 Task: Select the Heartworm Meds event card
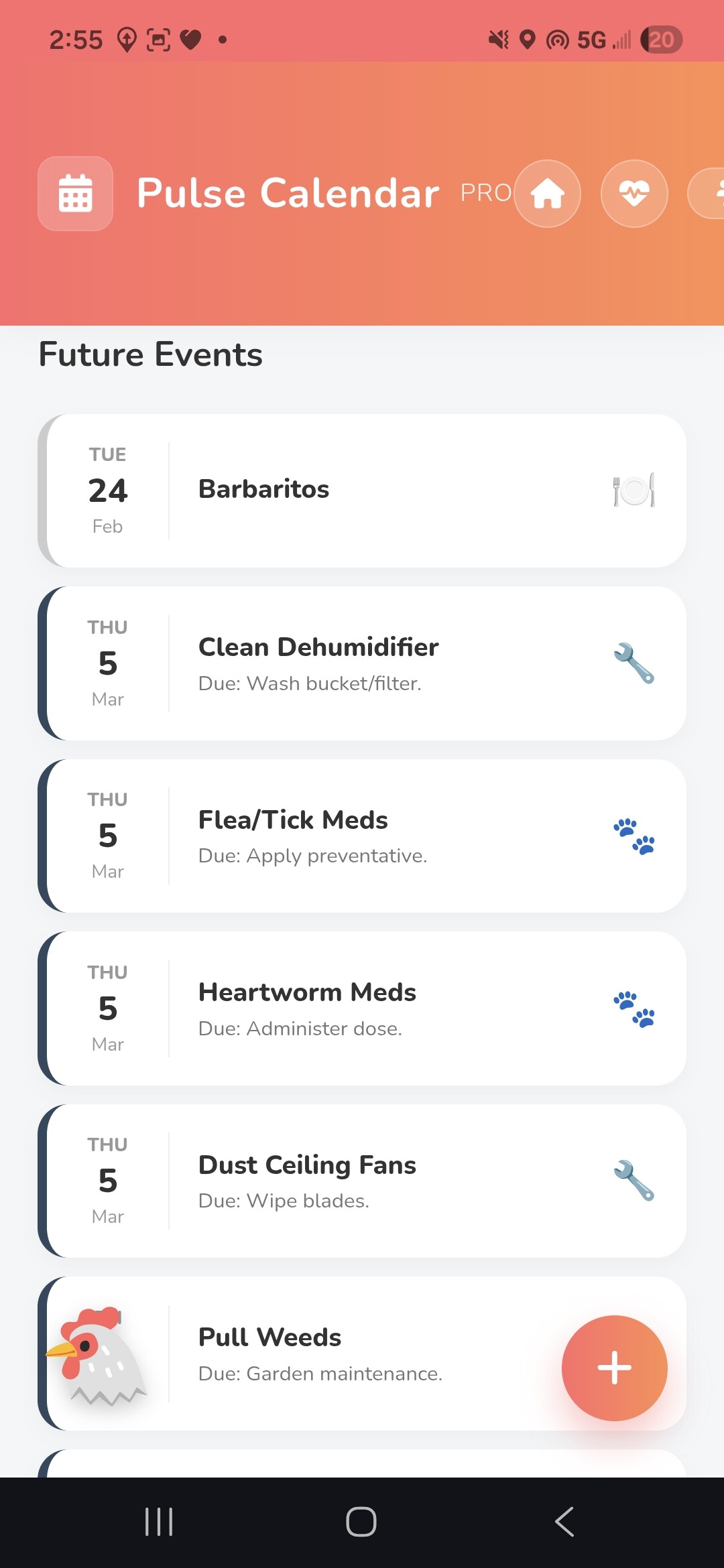pyautogui.click(x=362, y=1008)
